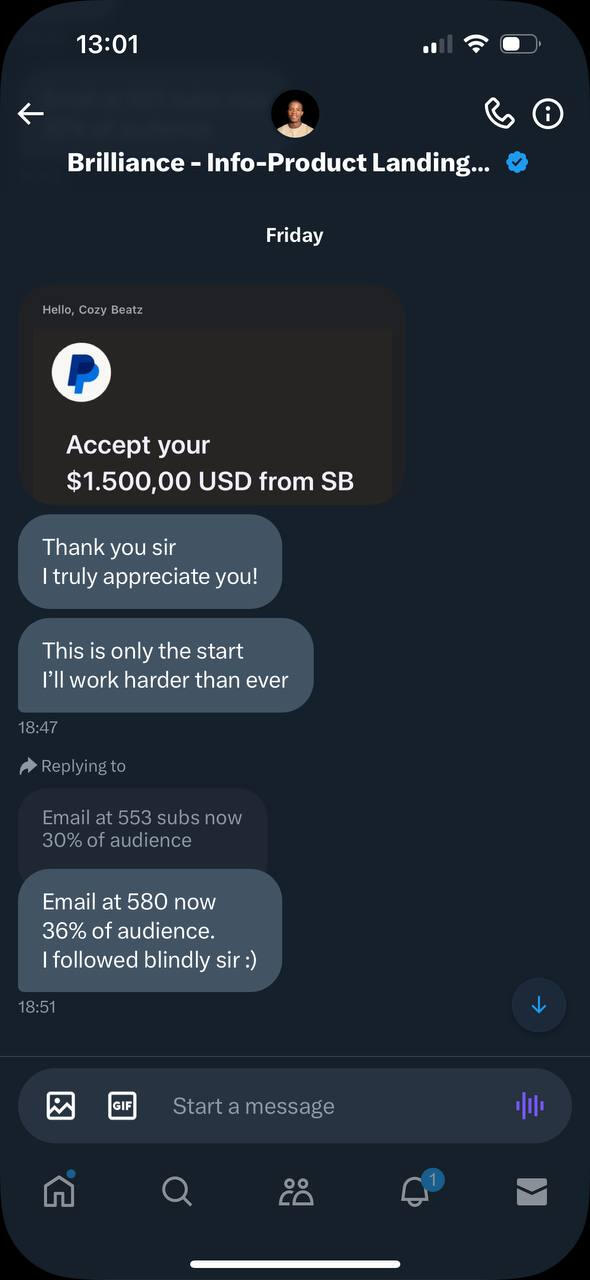The height and width of the screenshot is (1280, 590).
Task: Jump to latest messages arrow
Action: [539, 1005]
